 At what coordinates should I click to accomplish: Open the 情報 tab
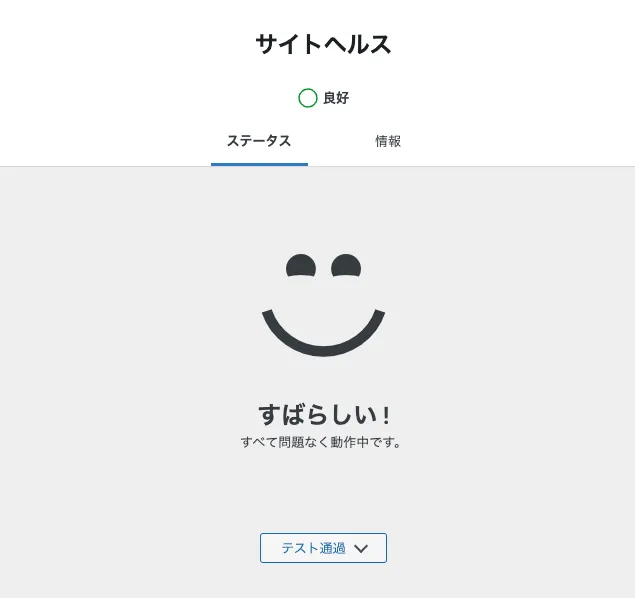click(388, 142)
